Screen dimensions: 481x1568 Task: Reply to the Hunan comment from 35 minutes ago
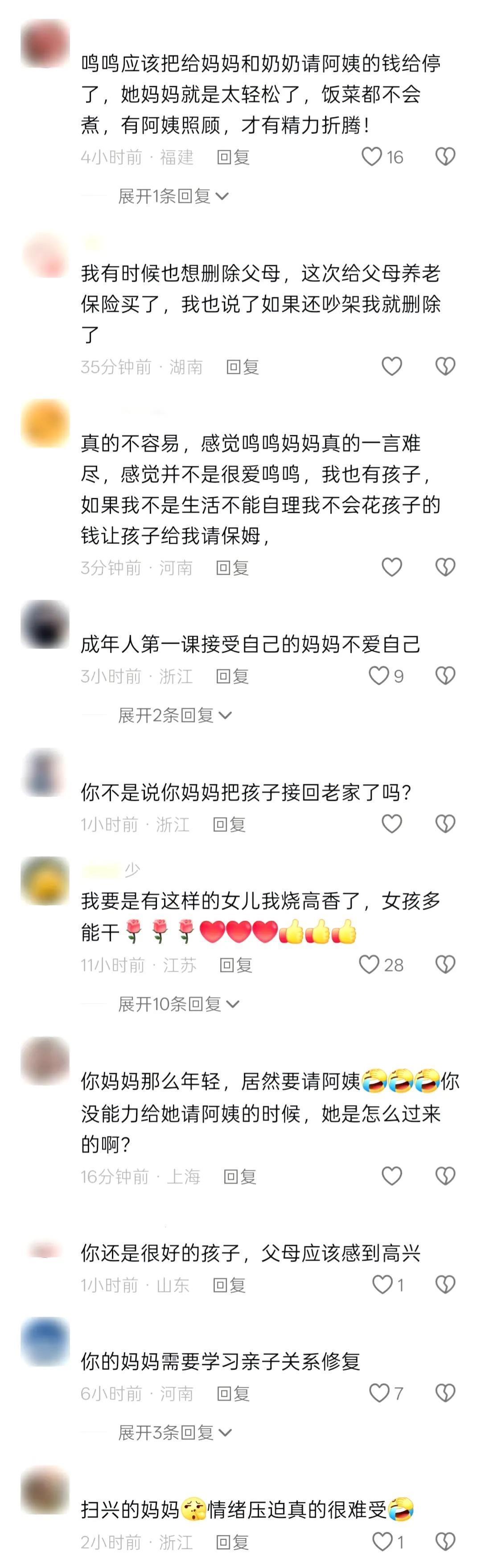pyautogui.click(x=242, y=366)
